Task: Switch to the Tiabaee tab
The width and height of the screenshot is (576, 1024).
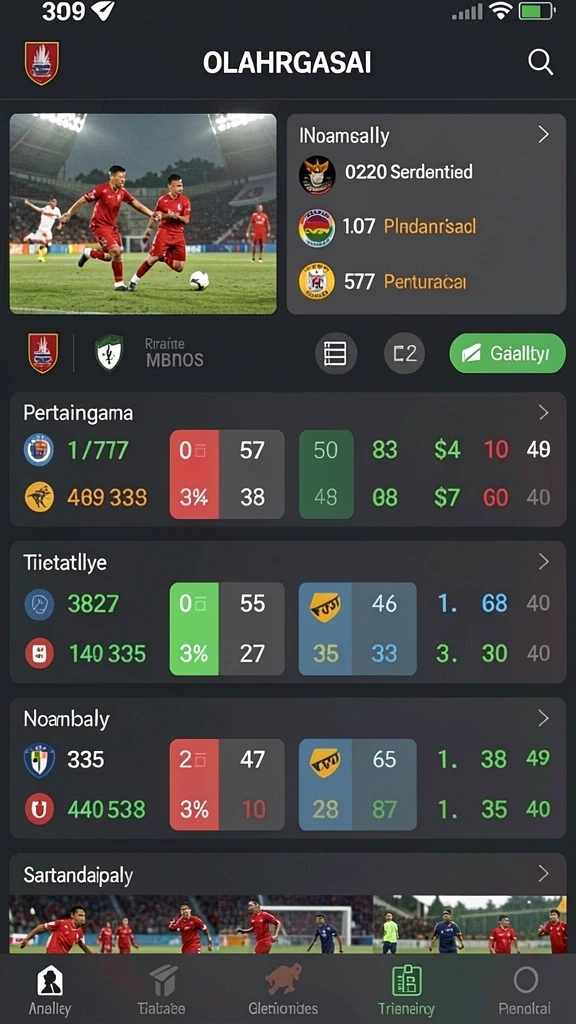Action: tap(161, 991)
